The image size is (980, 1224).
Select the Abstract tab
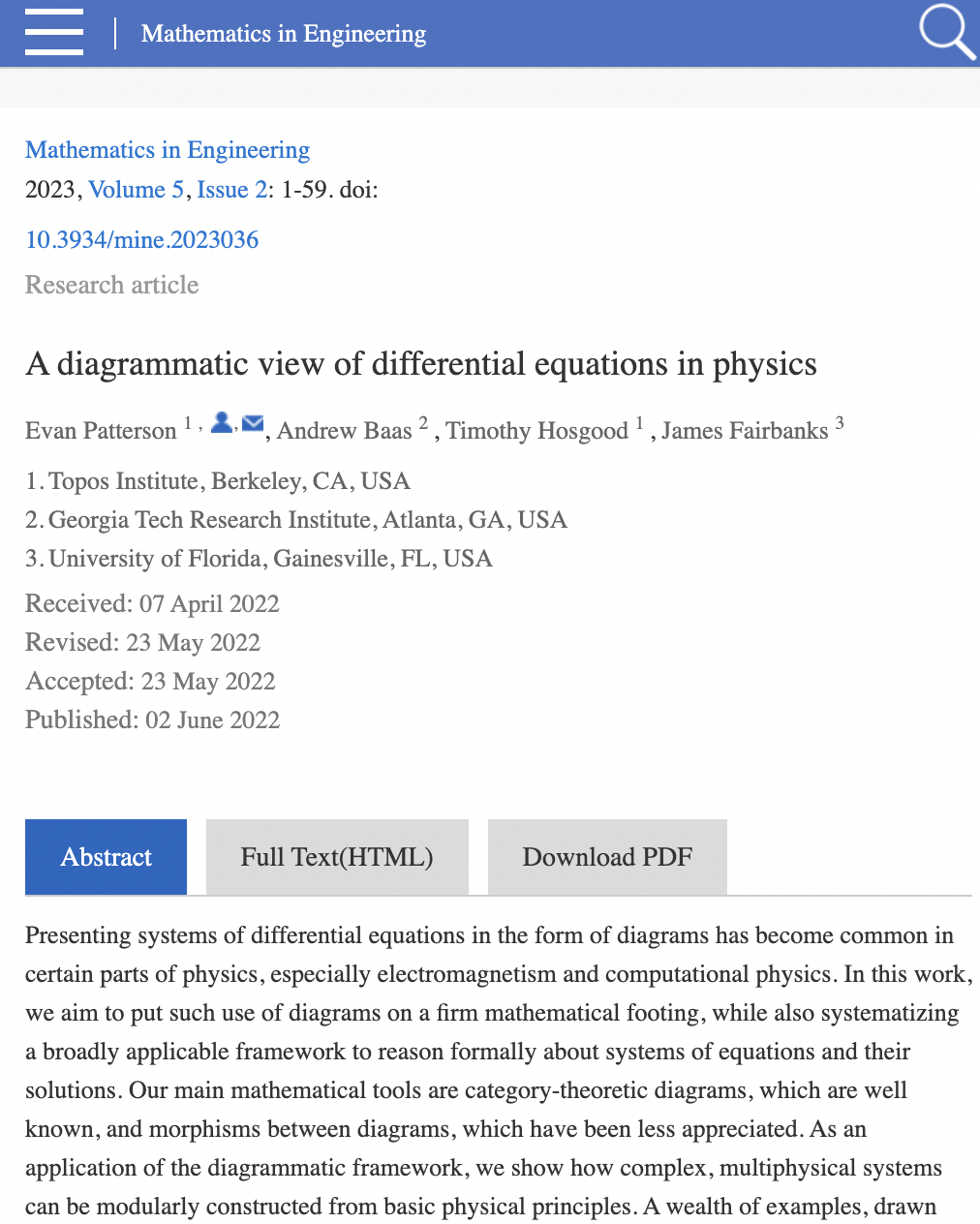[107, 857]
